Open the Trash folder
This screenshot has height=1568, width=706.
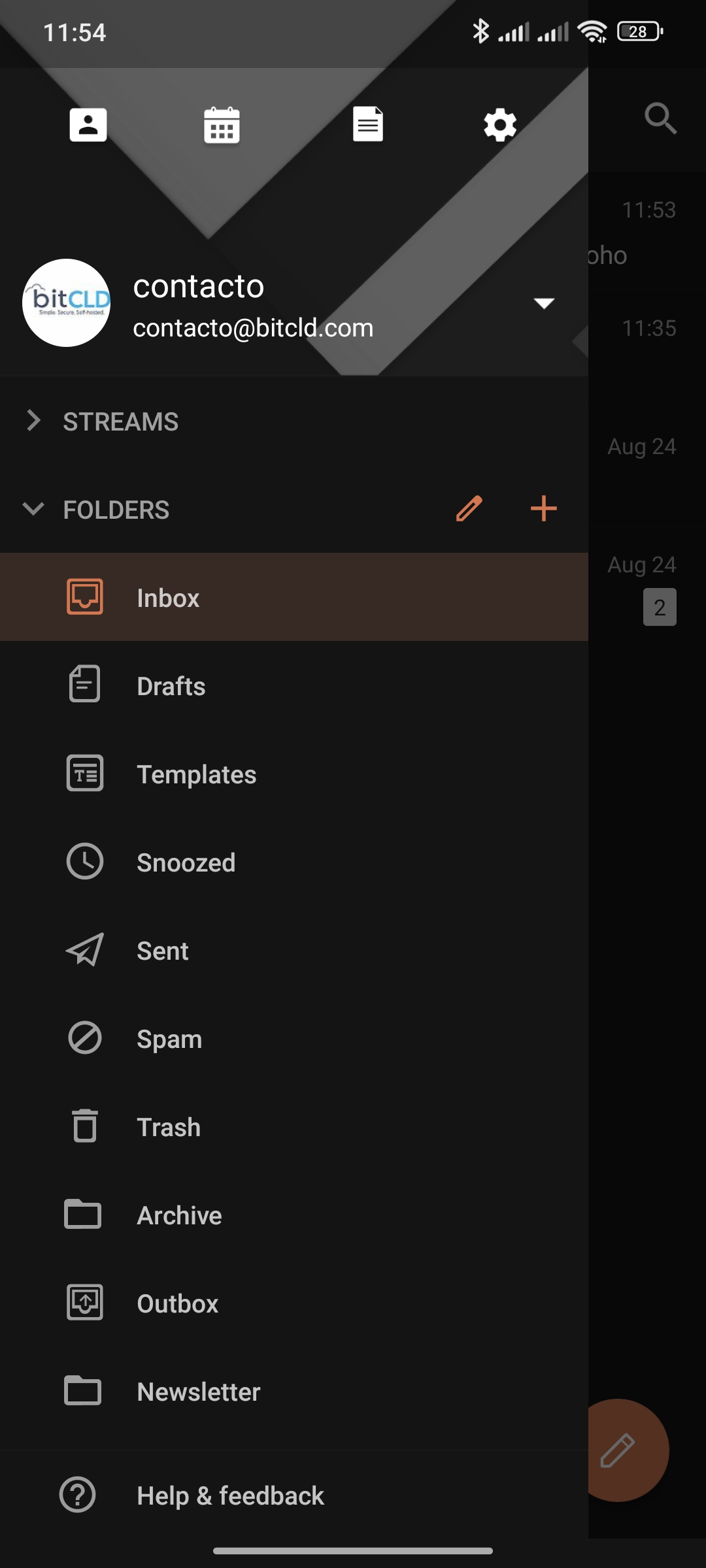[x=169, y=1127]
